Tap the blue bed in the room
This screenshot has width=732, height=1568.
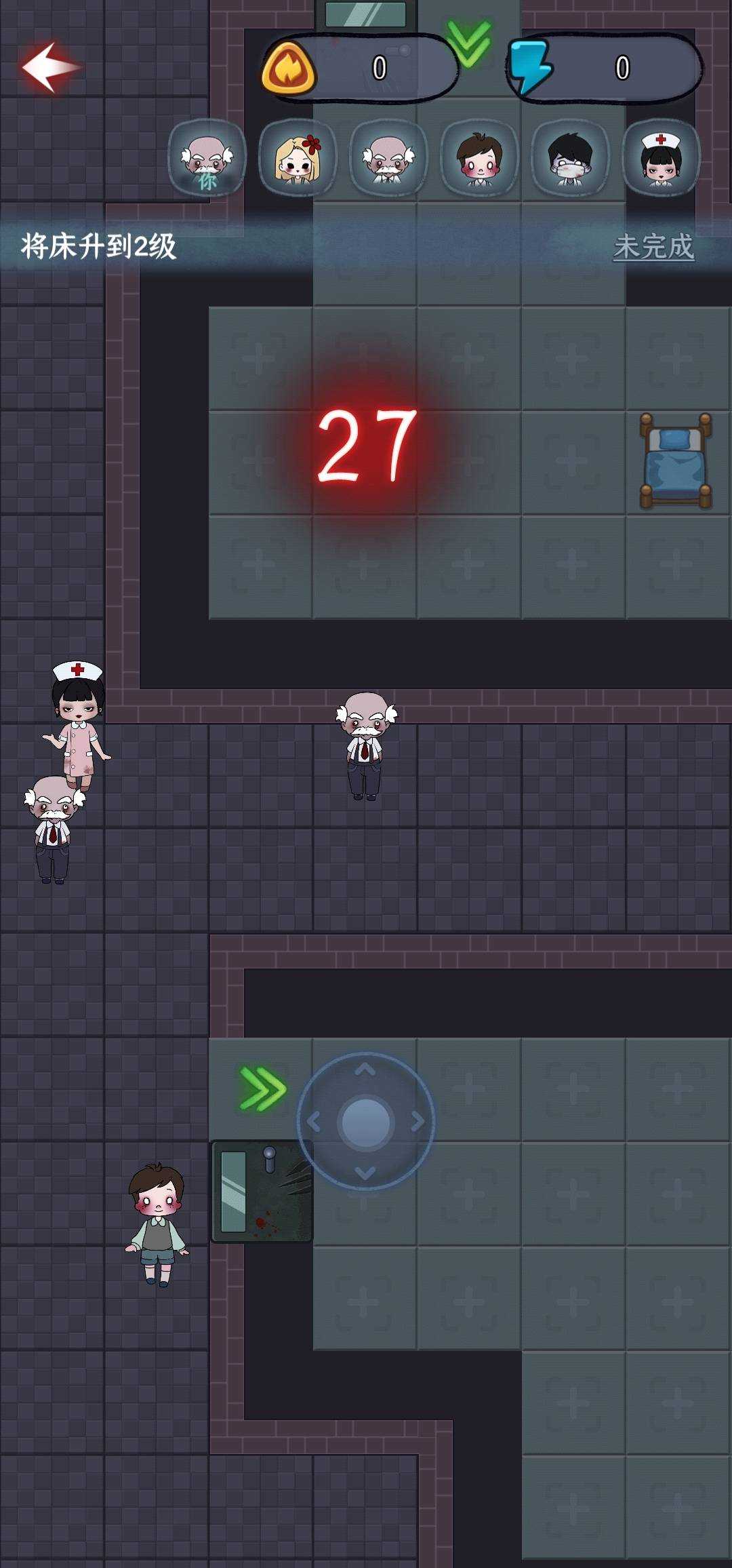coord(675,461)
